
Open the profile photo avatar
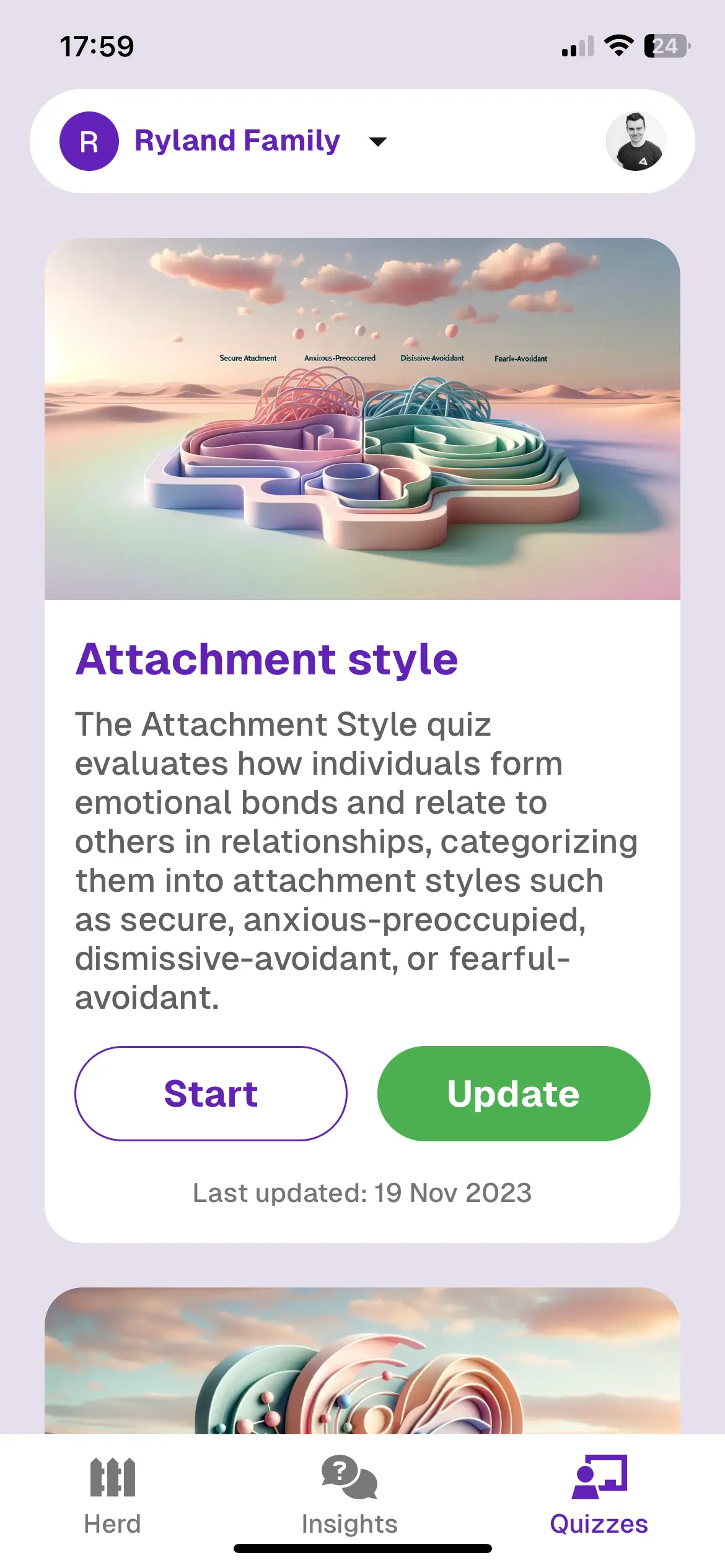pos(635,141)
